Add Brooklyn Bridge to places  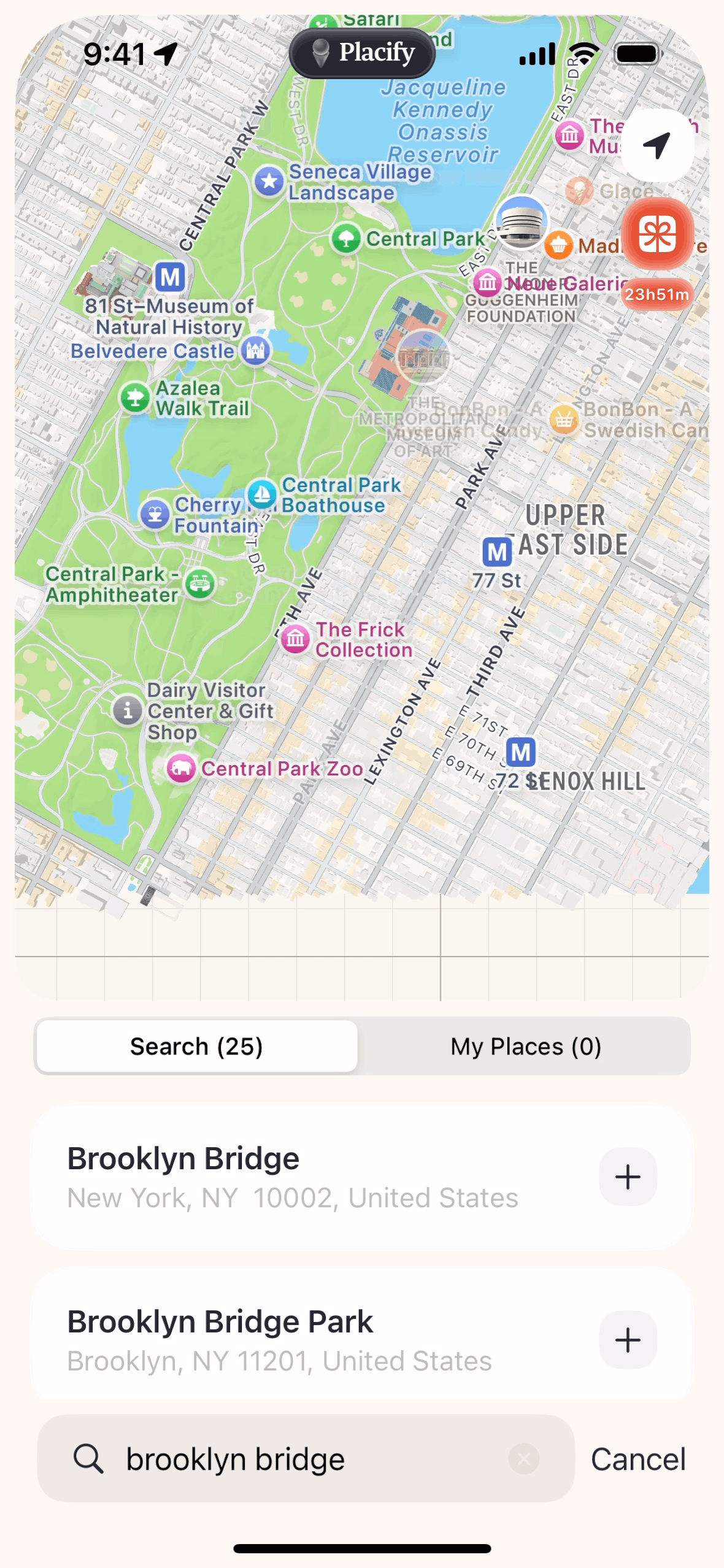coord(628,1177)
